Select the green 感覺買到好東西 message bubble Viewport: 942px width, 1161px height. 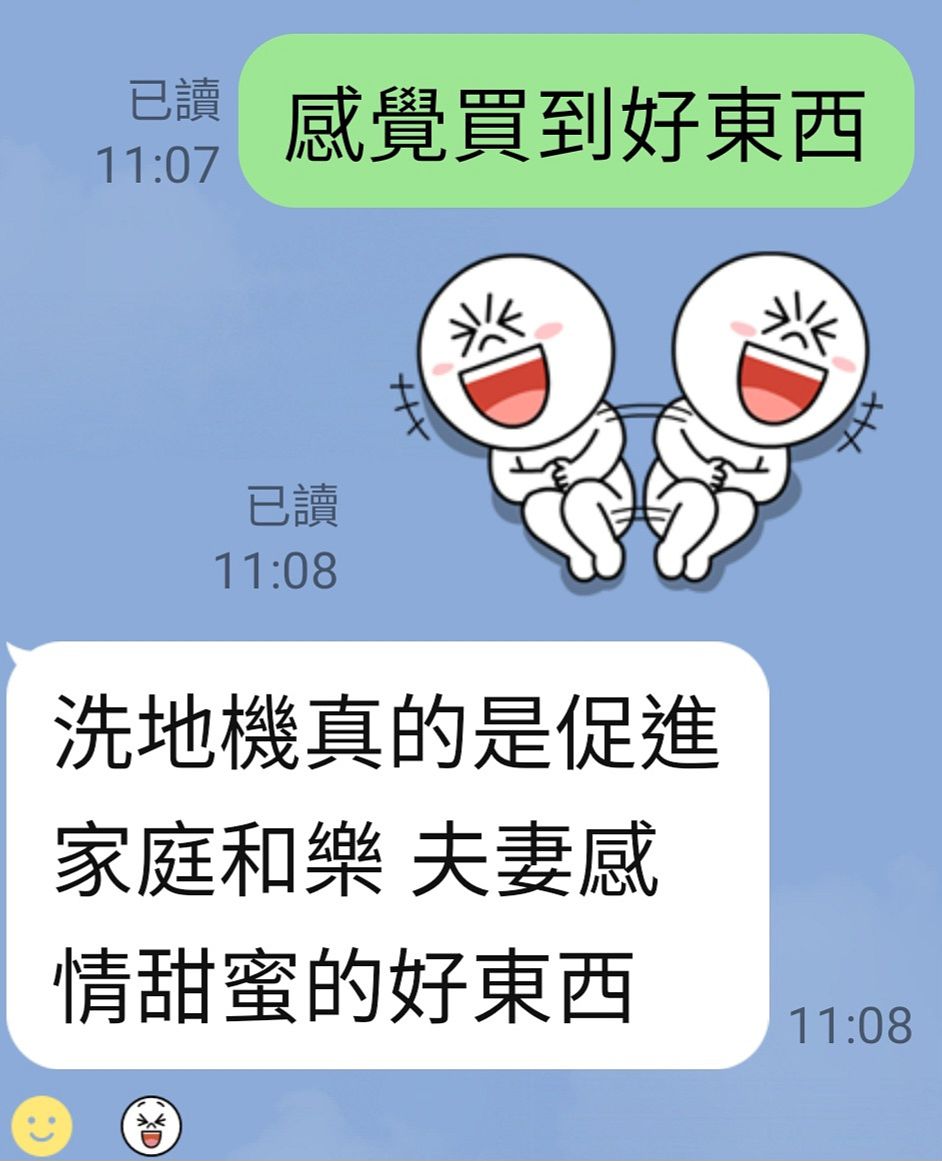pyautogui.click(x=586, y=120)
